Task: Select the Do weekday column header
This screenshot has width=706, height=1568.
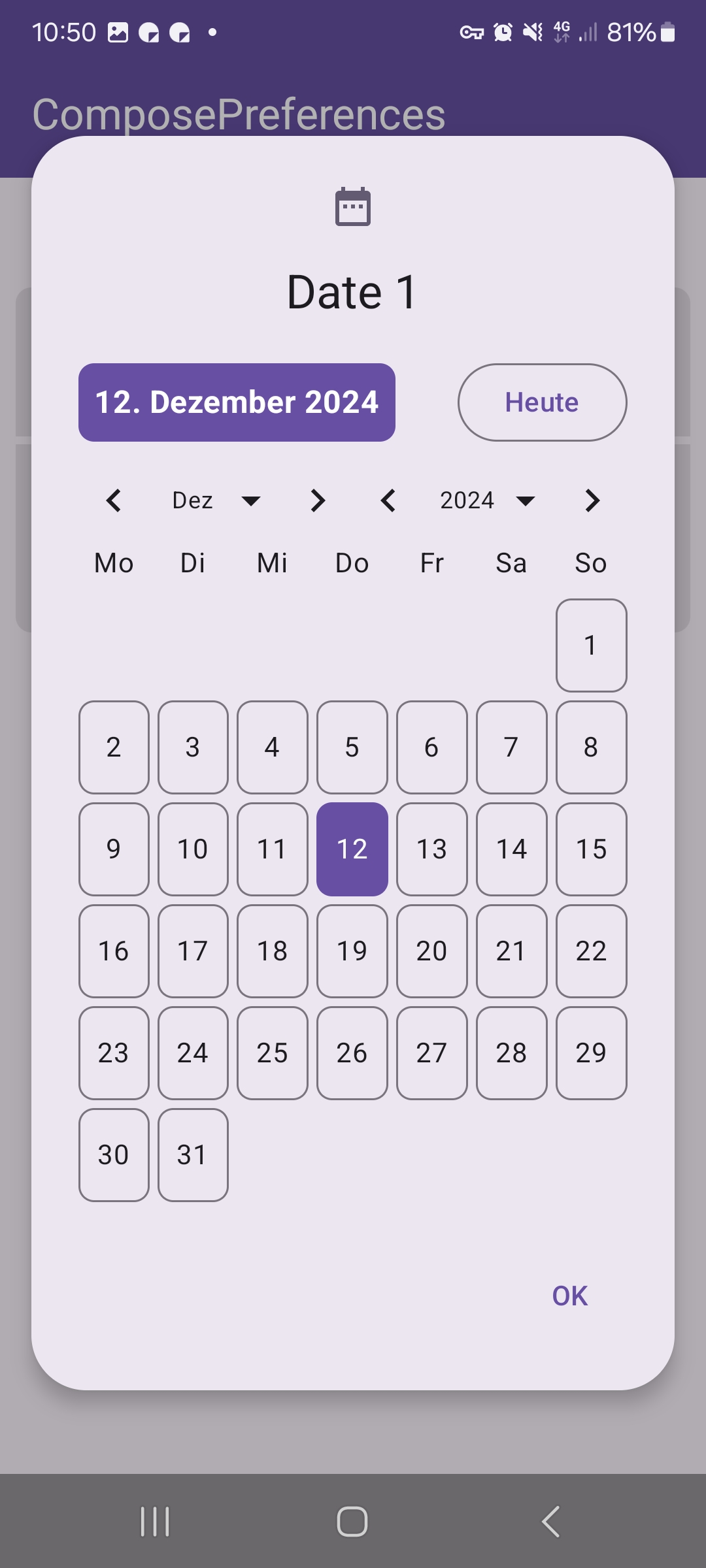Action: pos(352,563)
